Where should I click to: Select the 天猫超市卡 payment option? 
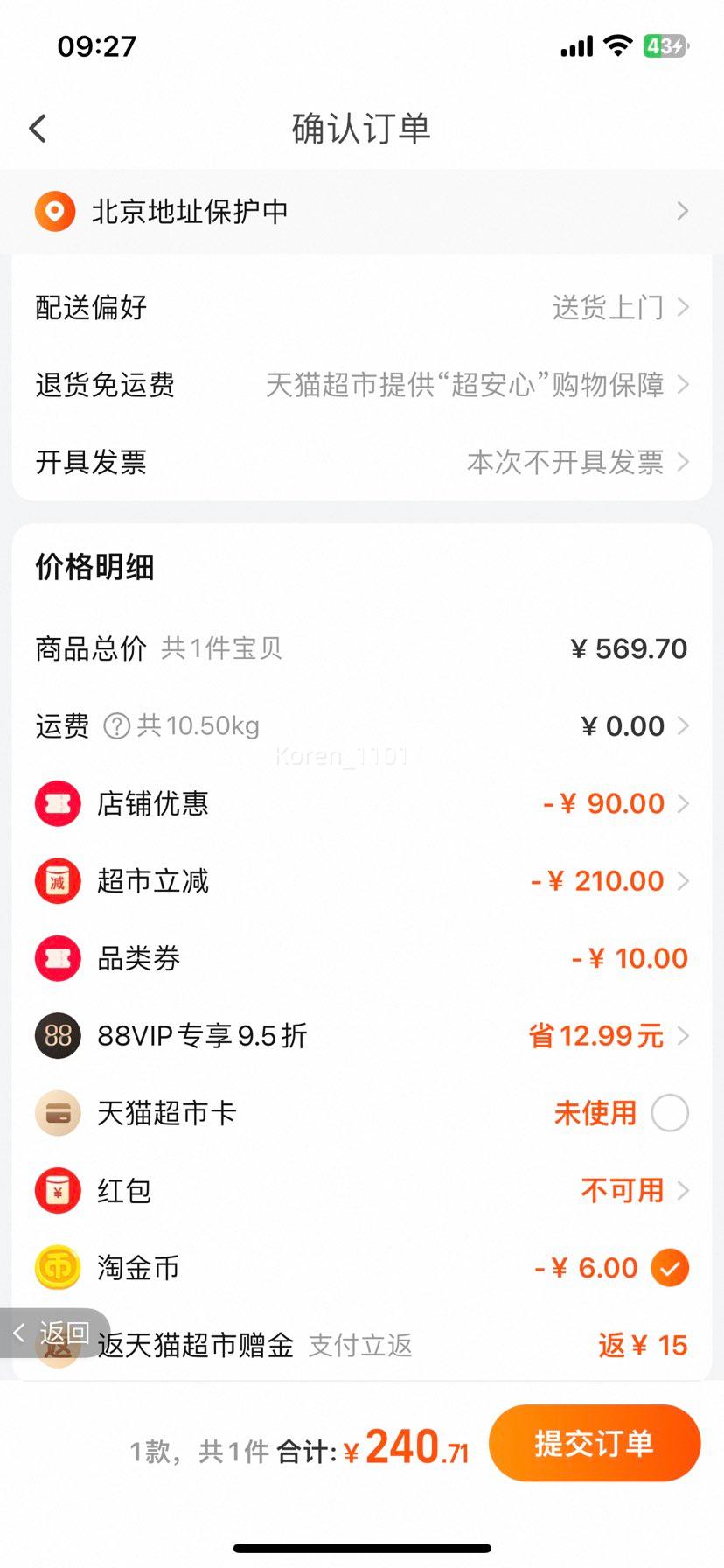tap(670, 1113)
